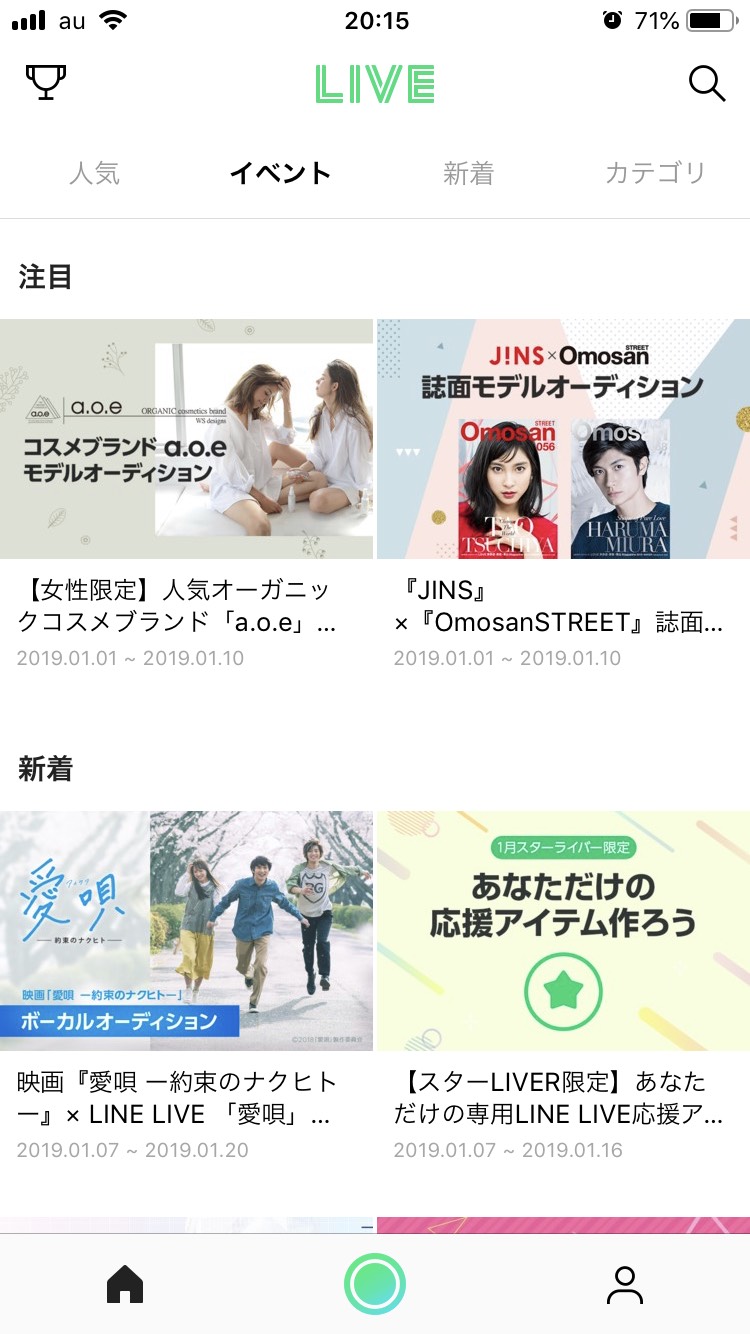The height and width of the screenshot is (1334, 750).
Task: Tap the 注目 section heading
Action: (43, 277)
